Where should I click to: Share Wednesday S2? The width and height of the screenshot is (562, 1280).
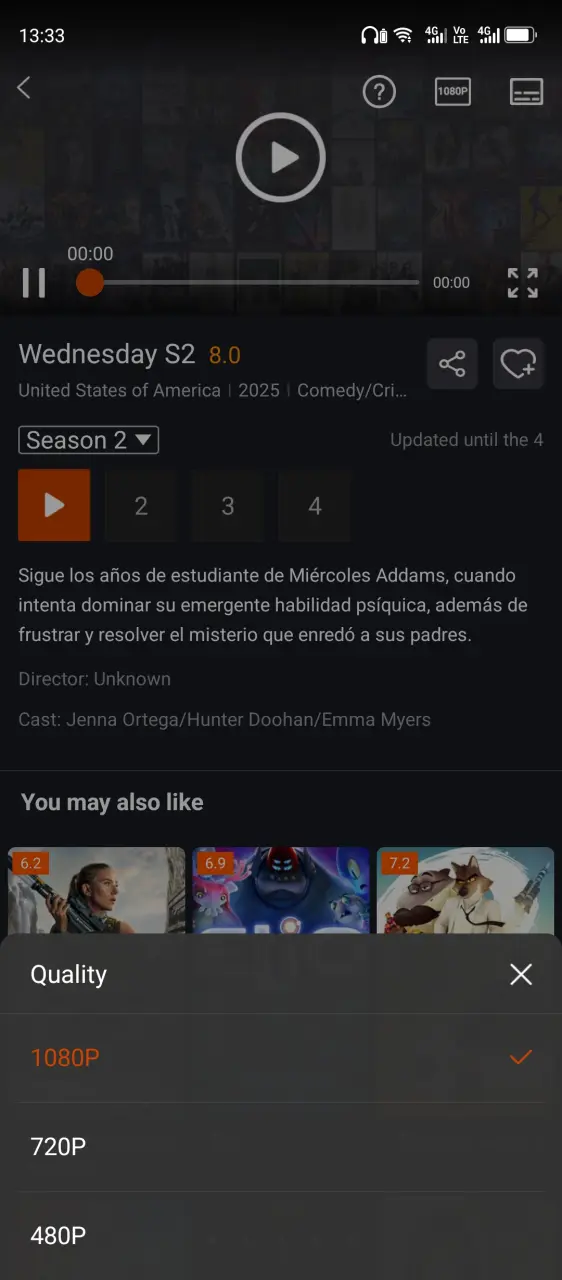(x=452, y=364)
